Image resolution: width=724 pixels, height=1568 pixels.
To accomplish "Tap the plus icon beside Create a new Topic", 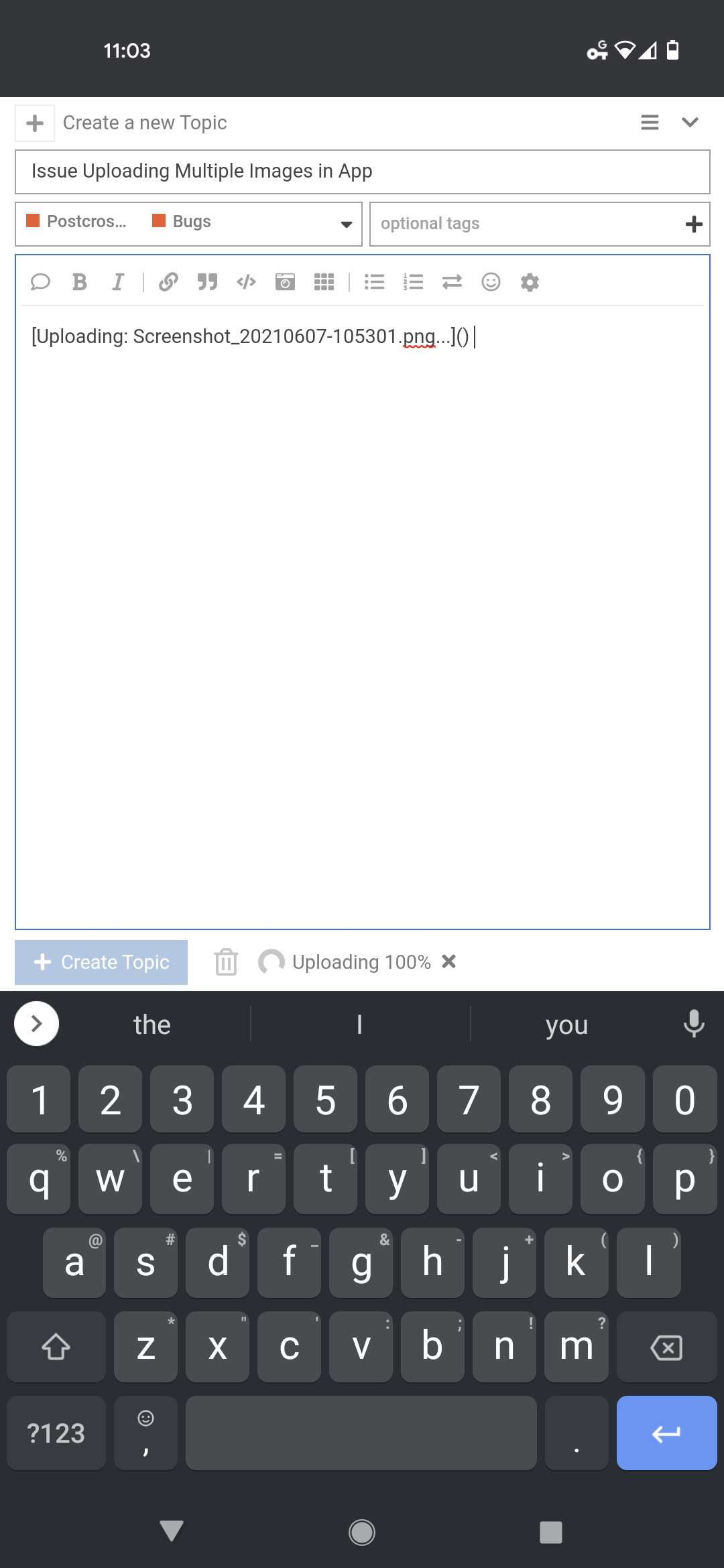I will tap(35, 123).
